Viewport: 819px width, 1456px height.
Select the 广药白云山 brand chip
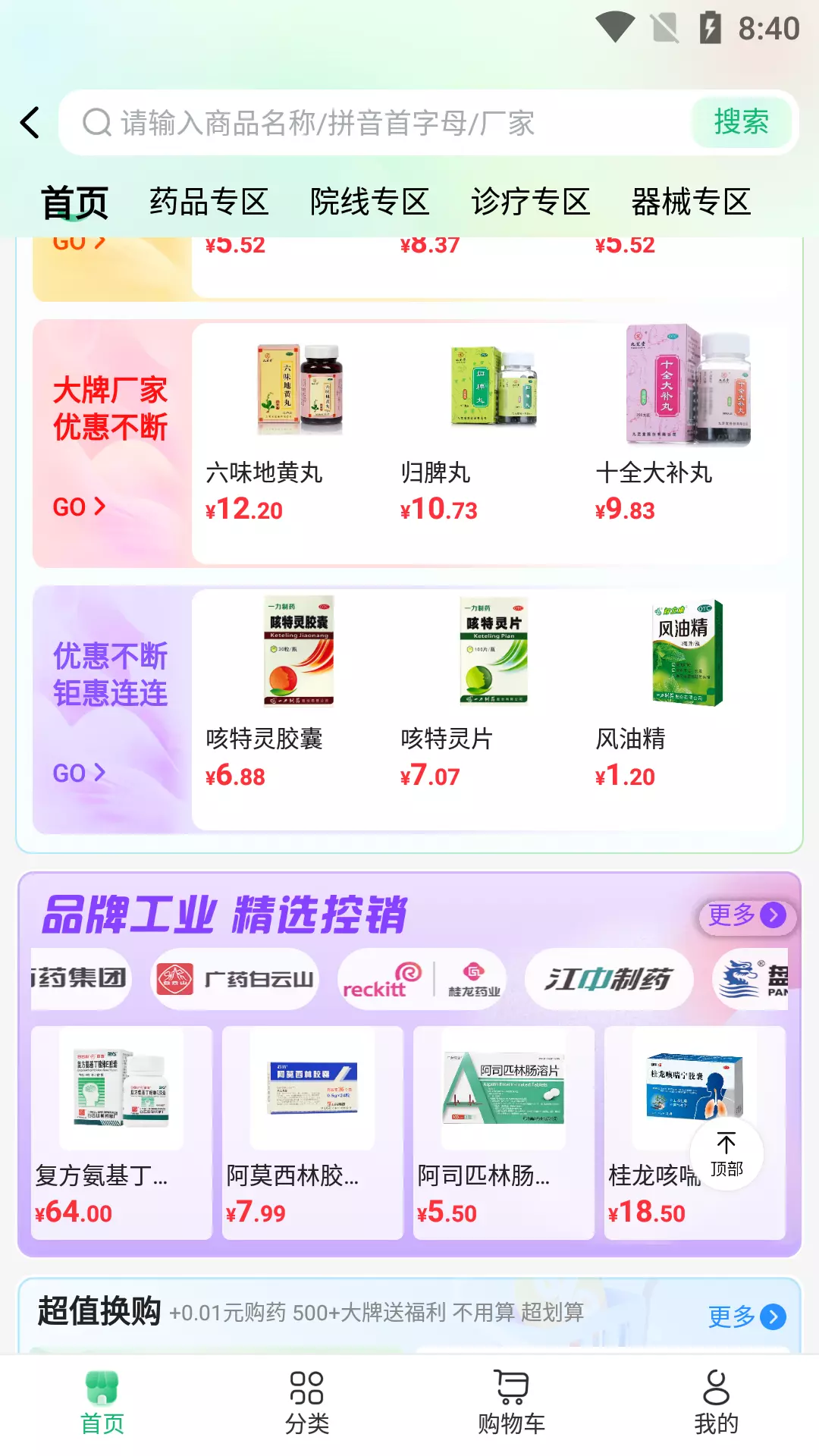pyautogui.click(x=235, y=979)
